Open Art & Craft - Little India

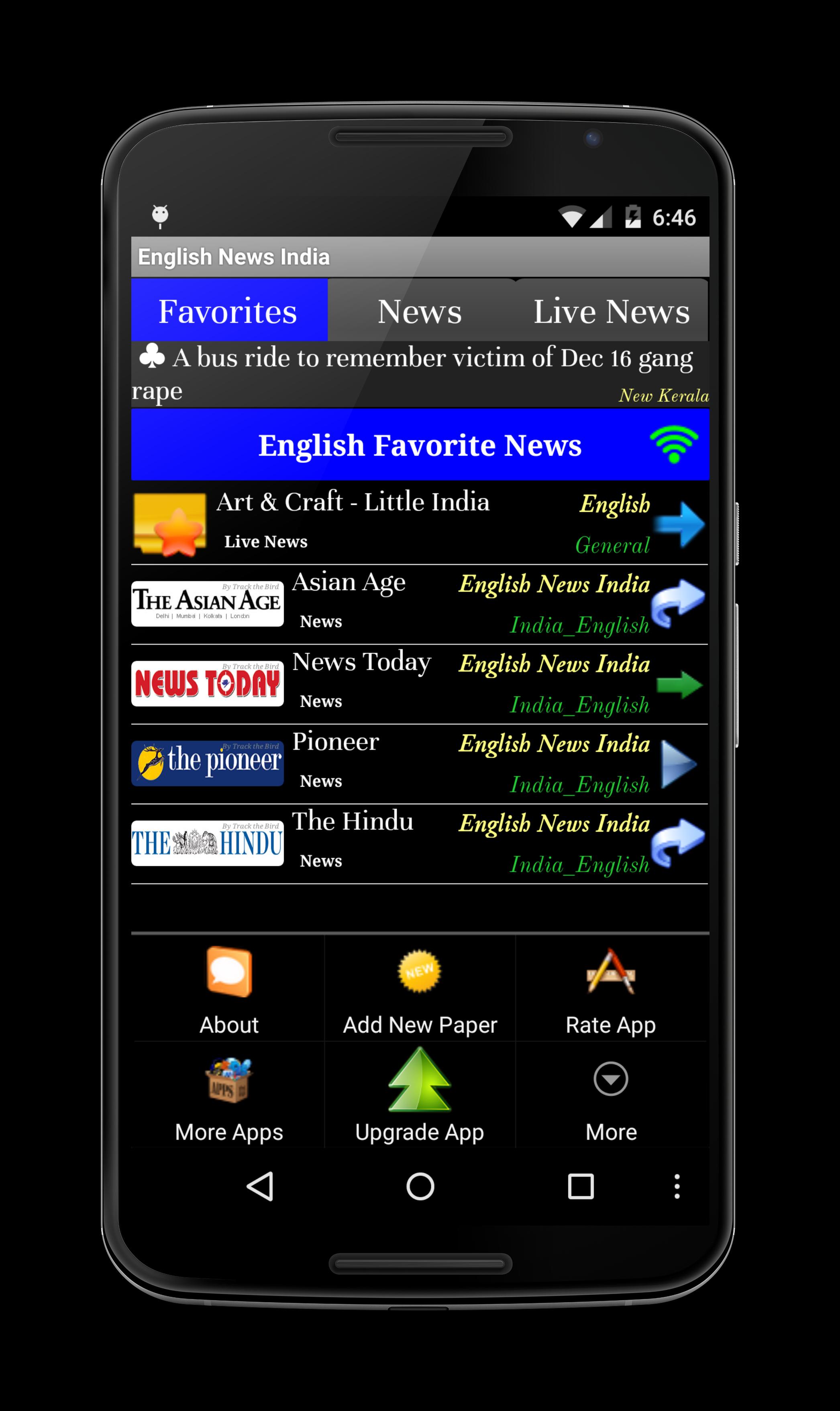coord(419,523)
